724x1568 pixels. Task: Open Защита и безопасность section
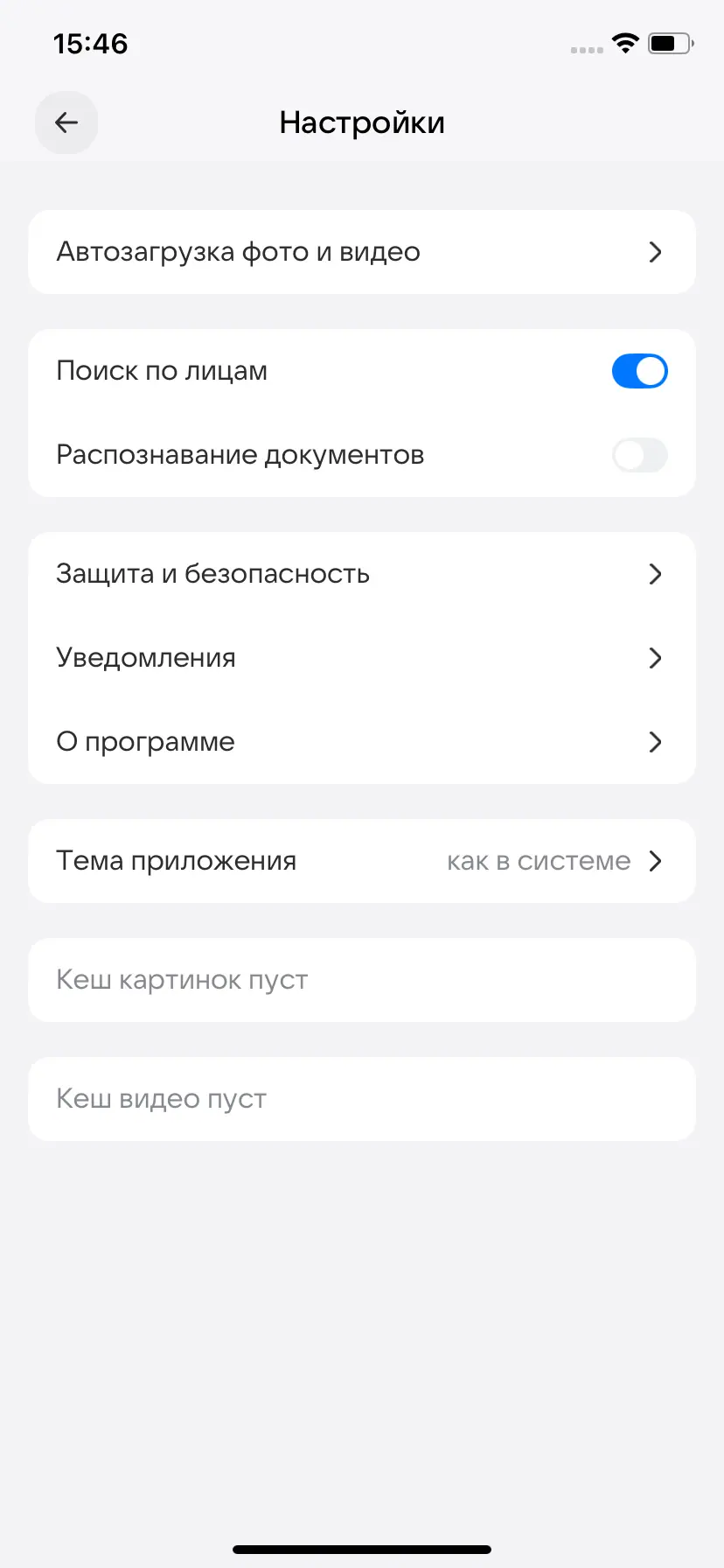pos(361,574)
